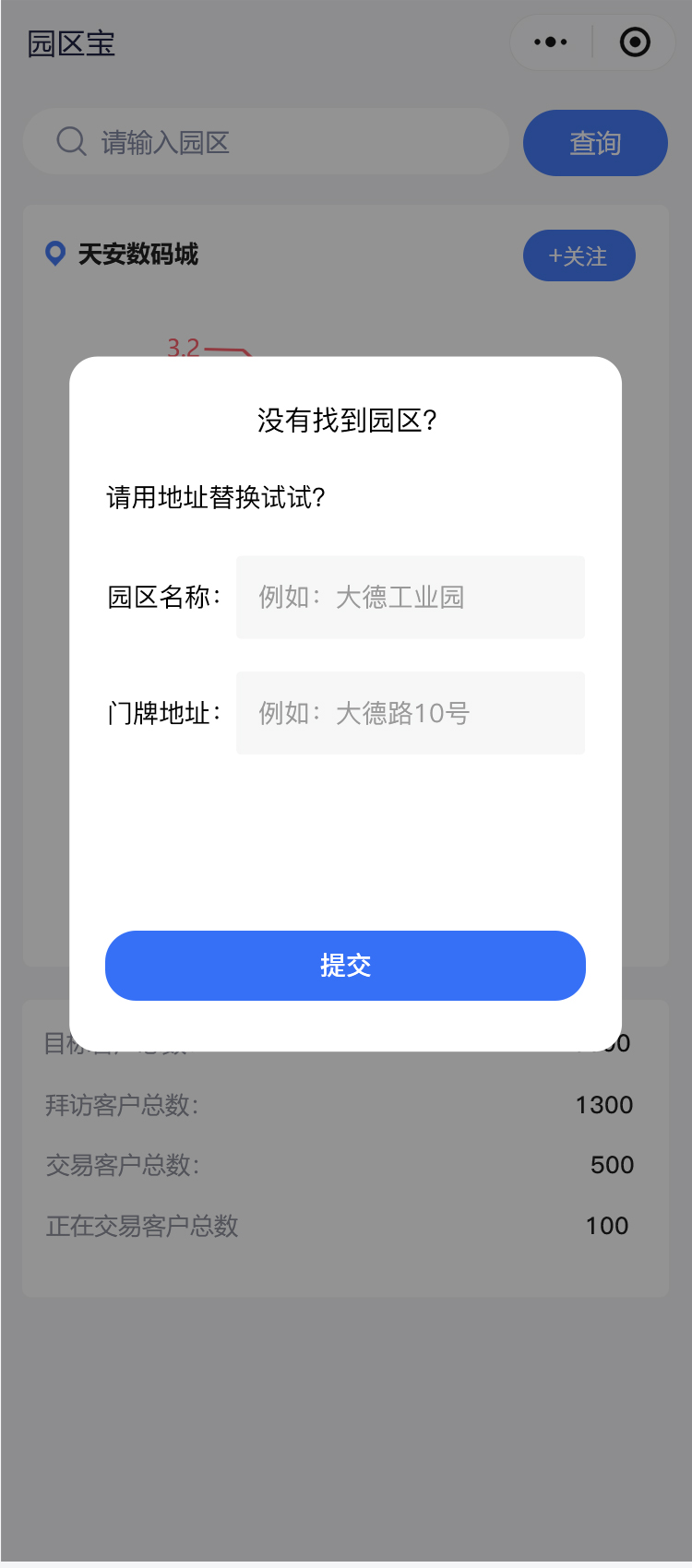Close the mini program via circle icon
This screenshot has height=1568, width=692.
635,42
